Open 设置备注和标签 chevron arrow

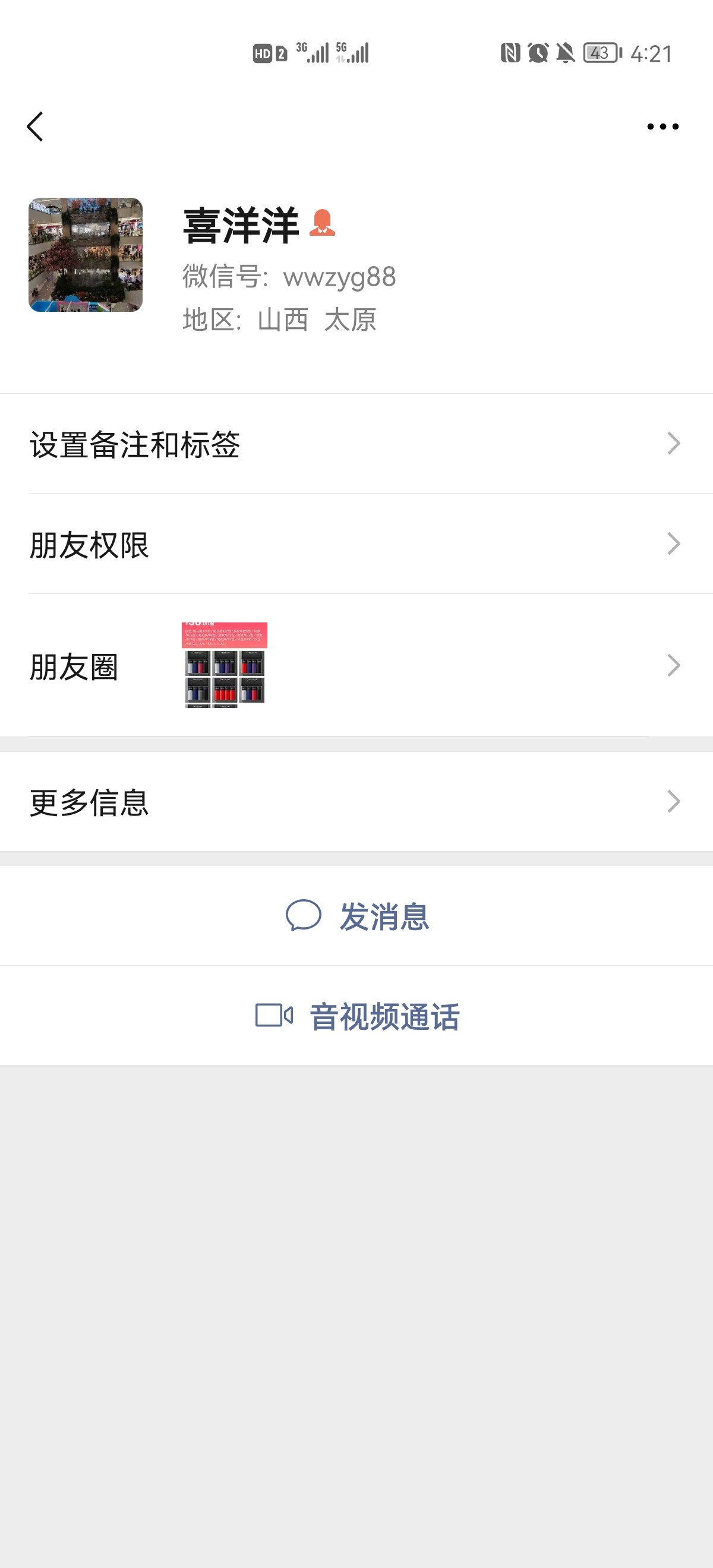[x=672, y=443]
